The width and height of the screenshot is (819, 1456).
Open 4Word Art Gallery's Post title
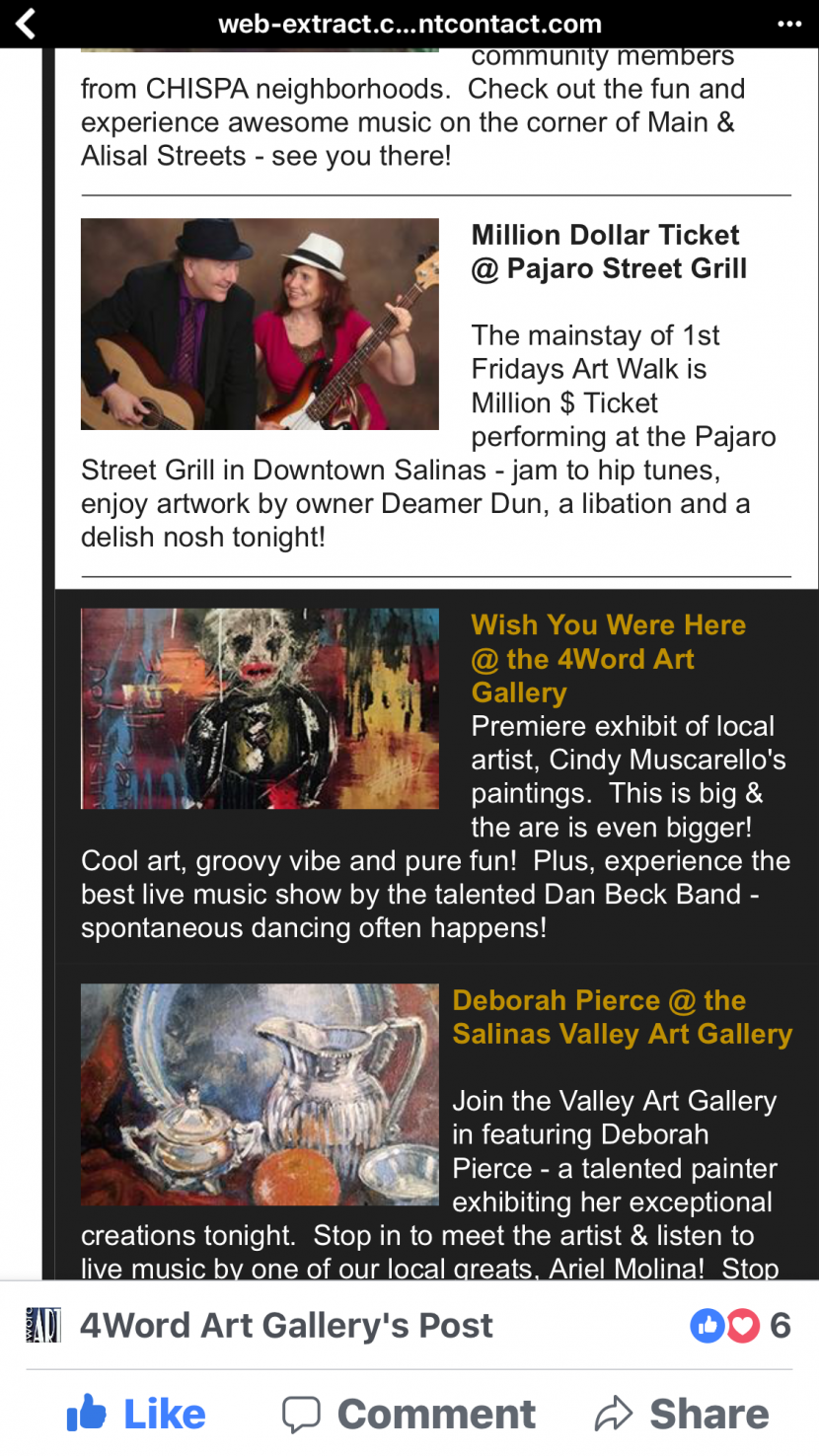(x=286, y=1326)
